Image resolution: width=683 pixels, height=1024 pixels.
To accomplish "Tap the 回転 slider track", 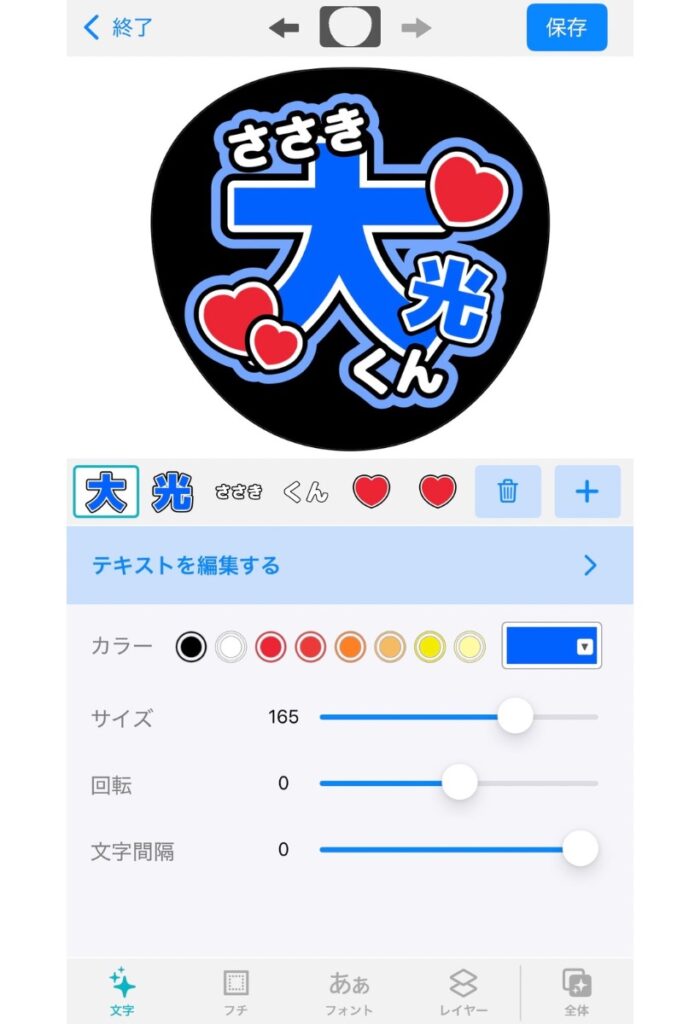I will pos(458,782).
